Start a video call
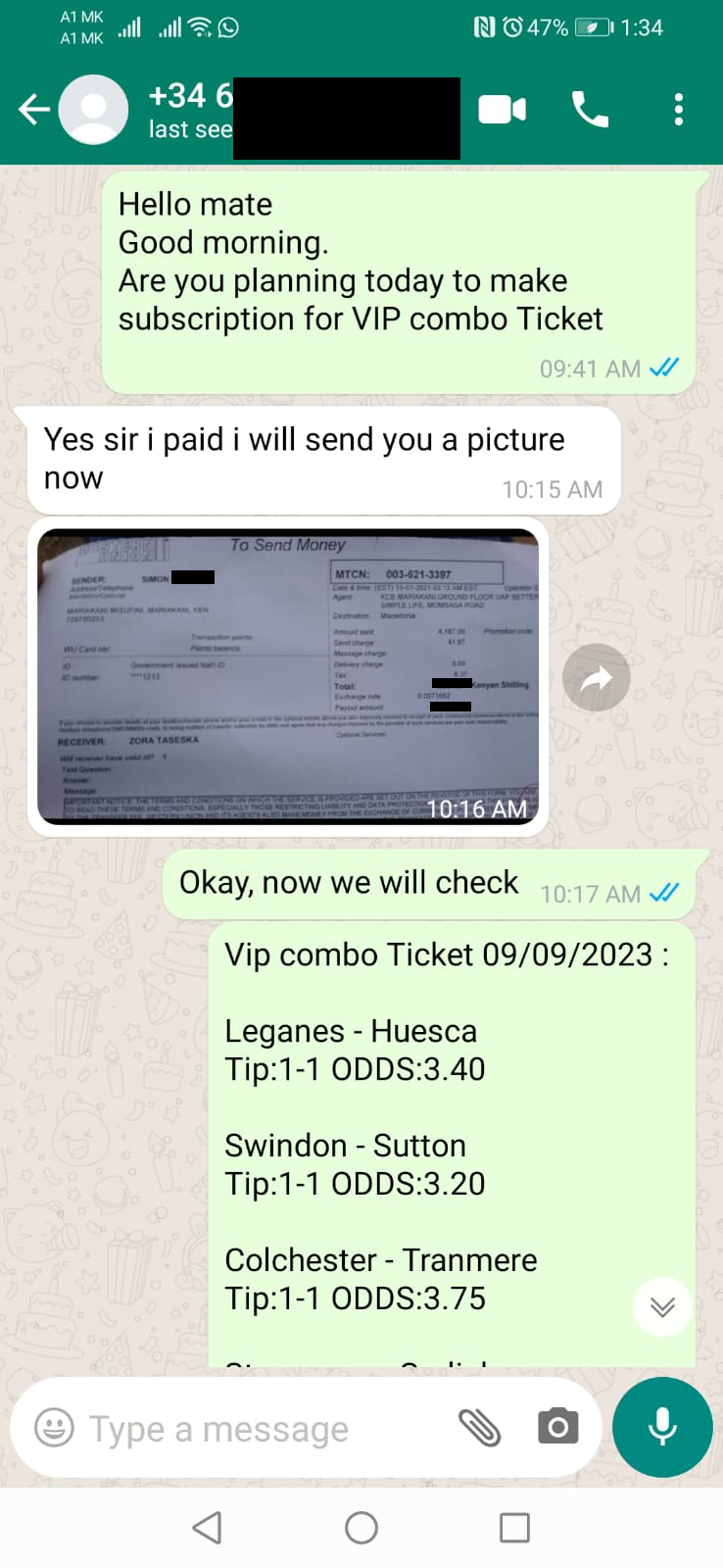Viewport: 723px width, 1568px height. 503,110
